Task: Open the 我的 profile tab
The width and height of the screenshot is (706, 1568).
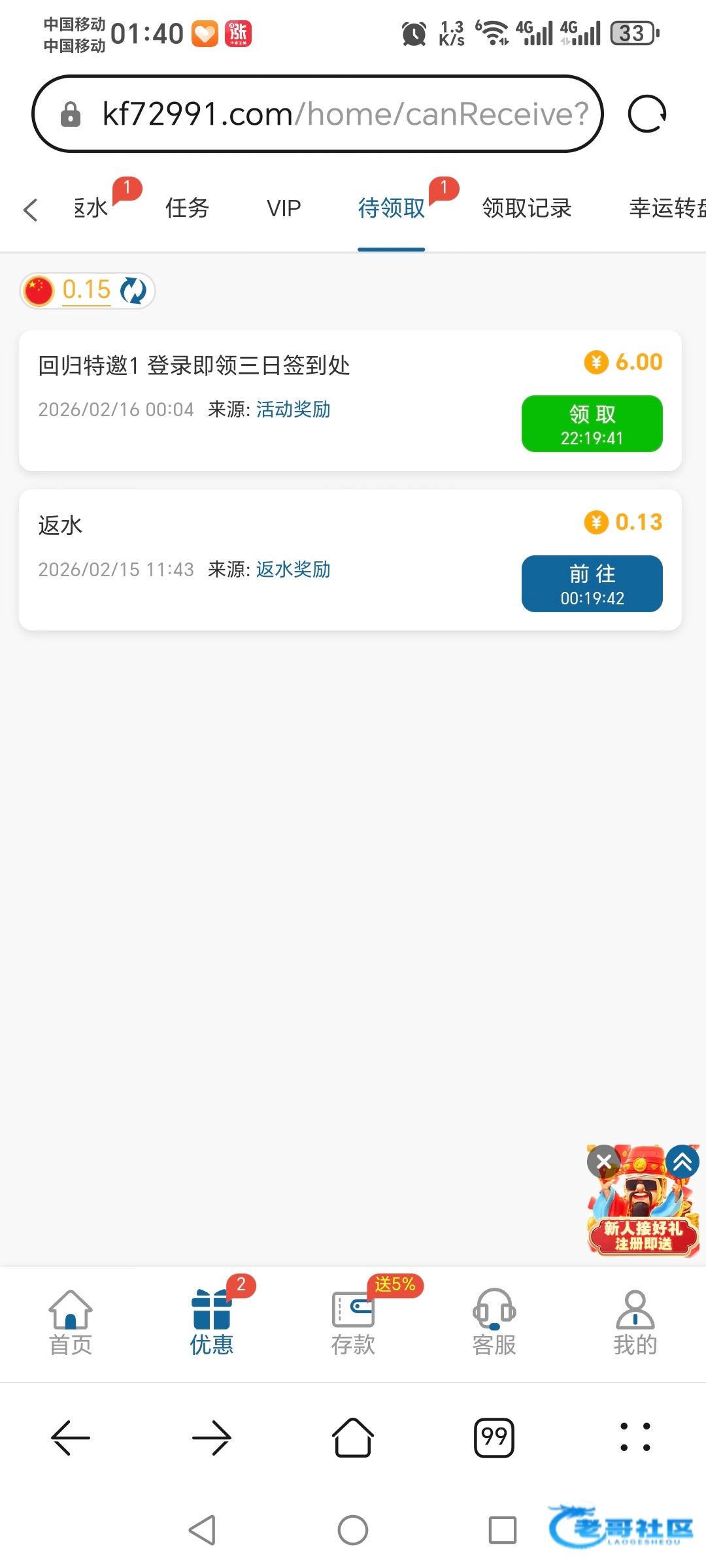Action: (635, 1322)
